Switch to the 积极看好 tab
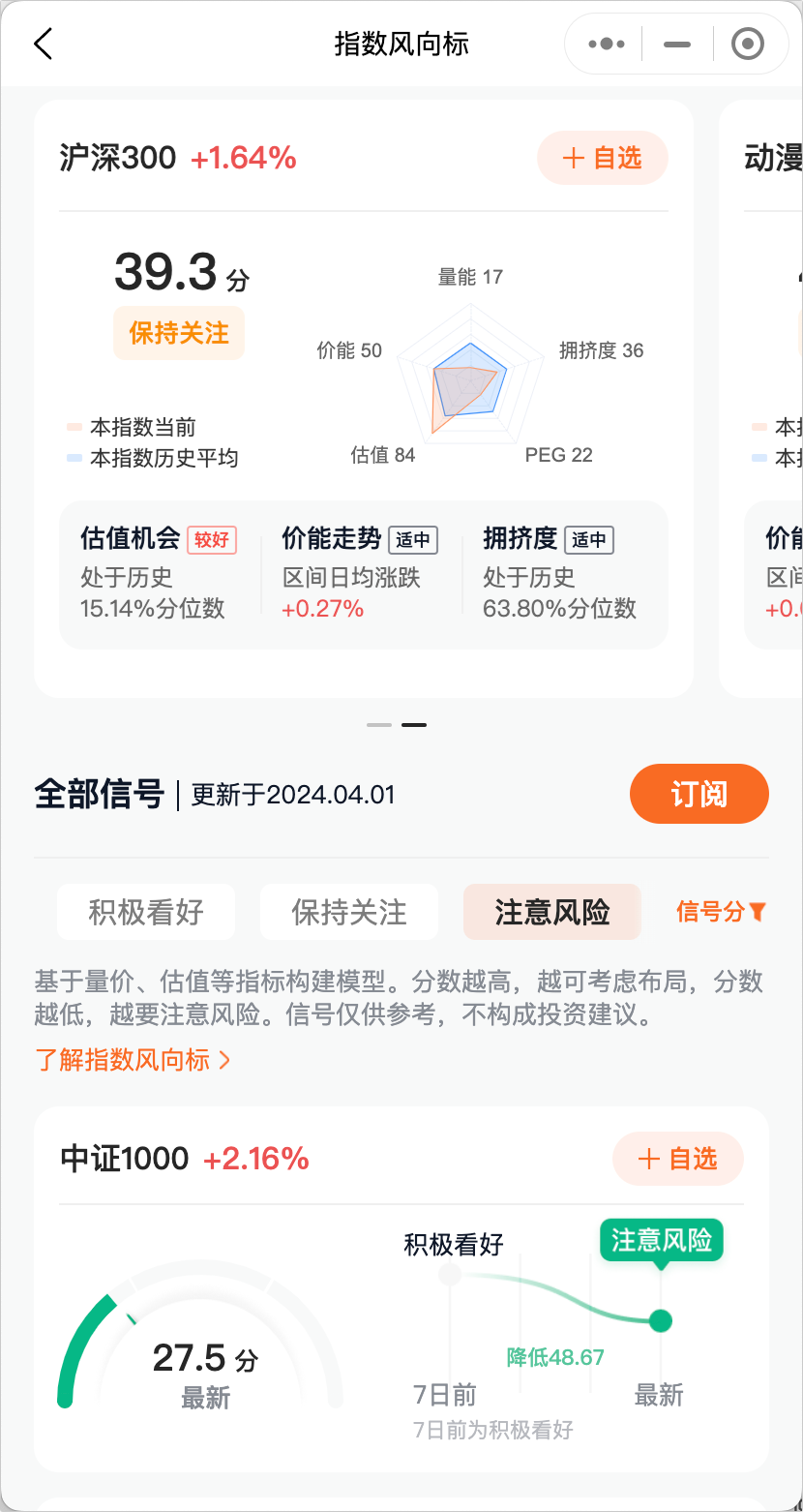Viewport: 803px width, 1512px height. (x=146, y=912)
